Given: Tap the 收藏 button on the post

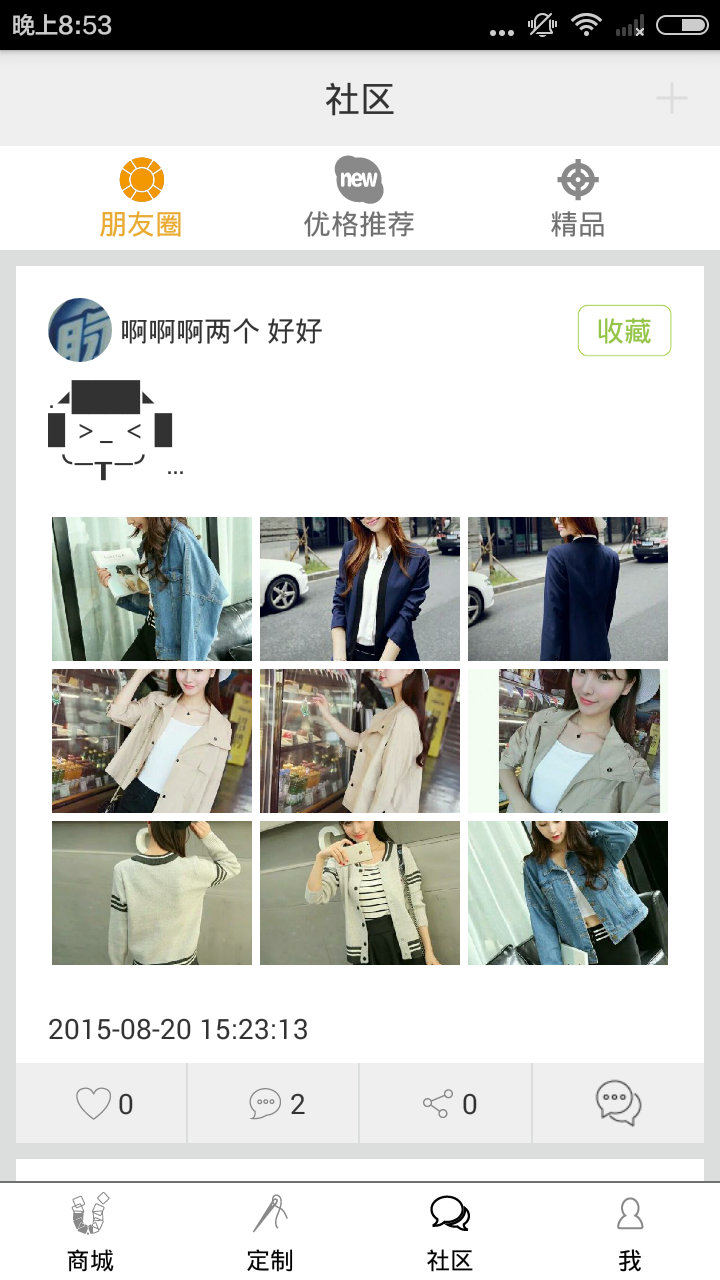Looking at the screenshot, I should 624,331.
